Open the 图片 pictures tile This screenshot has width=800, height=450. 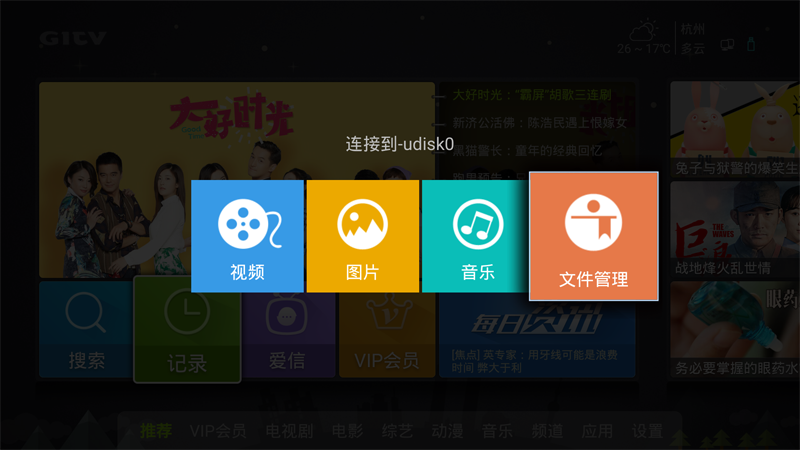tap(362, 236)
